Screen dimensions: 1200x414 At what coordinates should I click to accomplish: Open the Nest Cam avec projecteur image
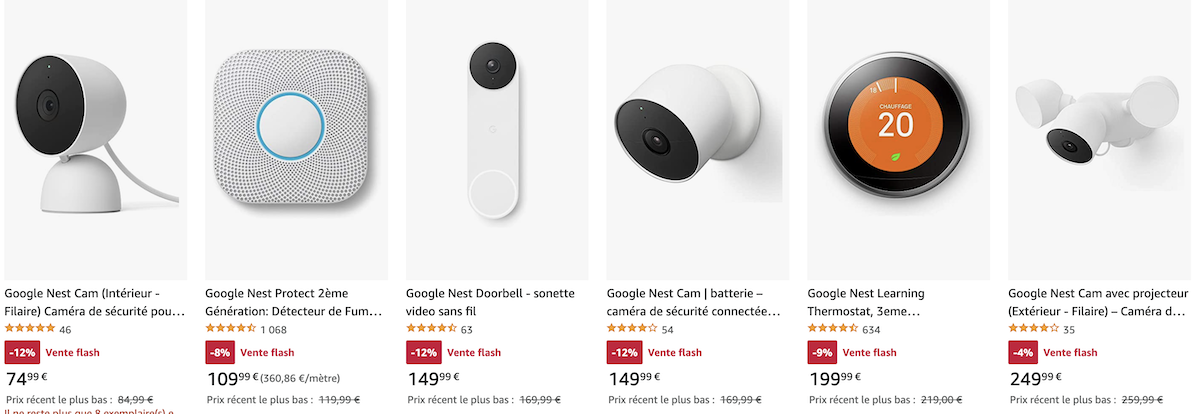1099,140
